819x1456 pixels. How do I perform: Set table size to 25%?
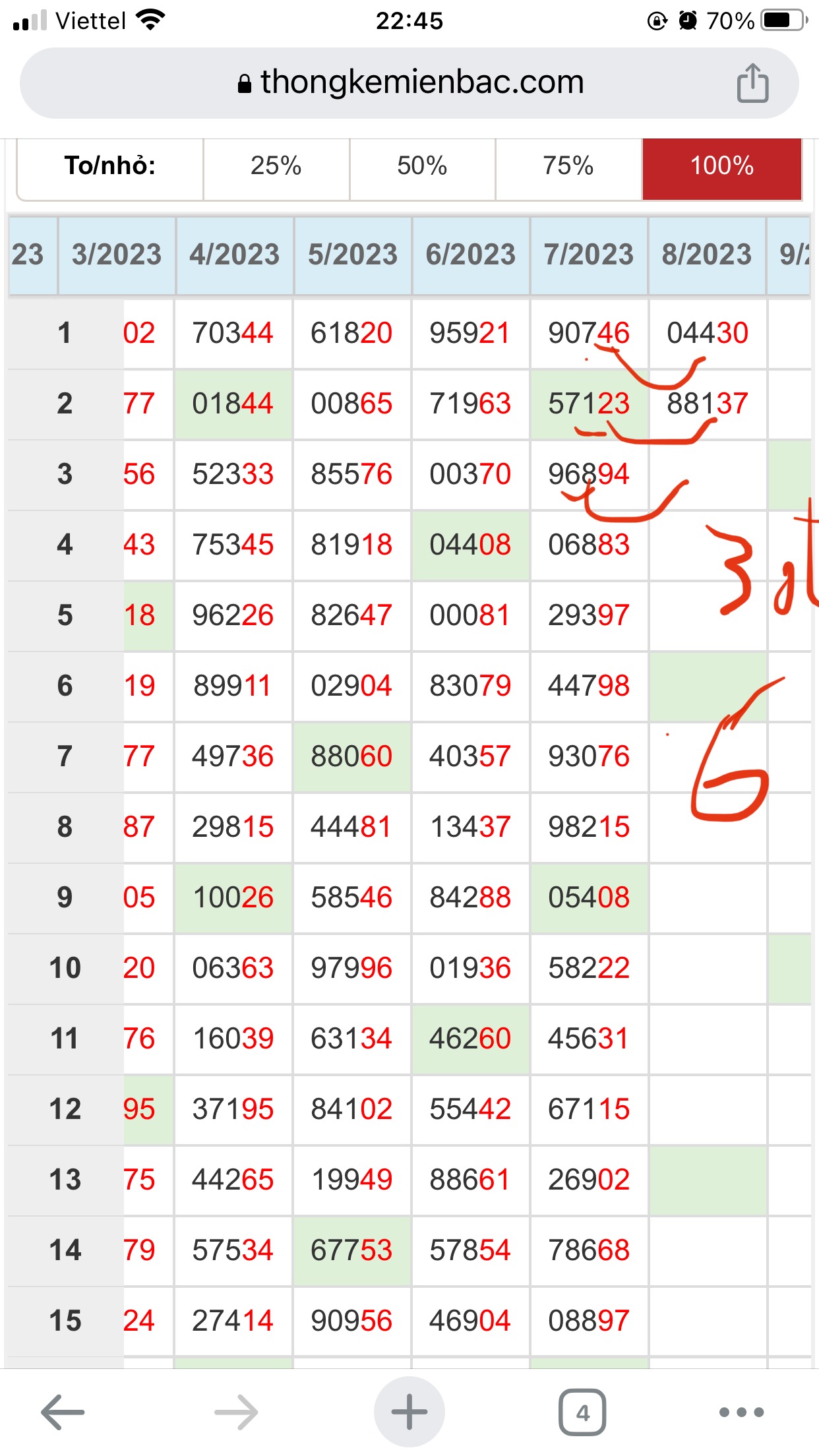pyautogui.click(x=276, y=166)
